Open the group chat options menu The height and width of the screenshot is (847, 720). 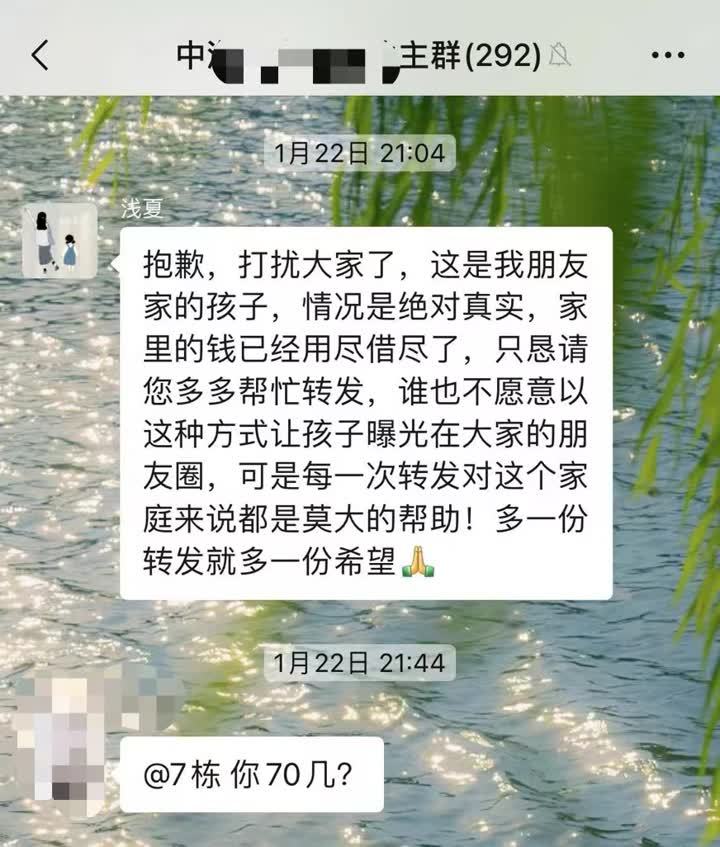click(x=668, y=55)
